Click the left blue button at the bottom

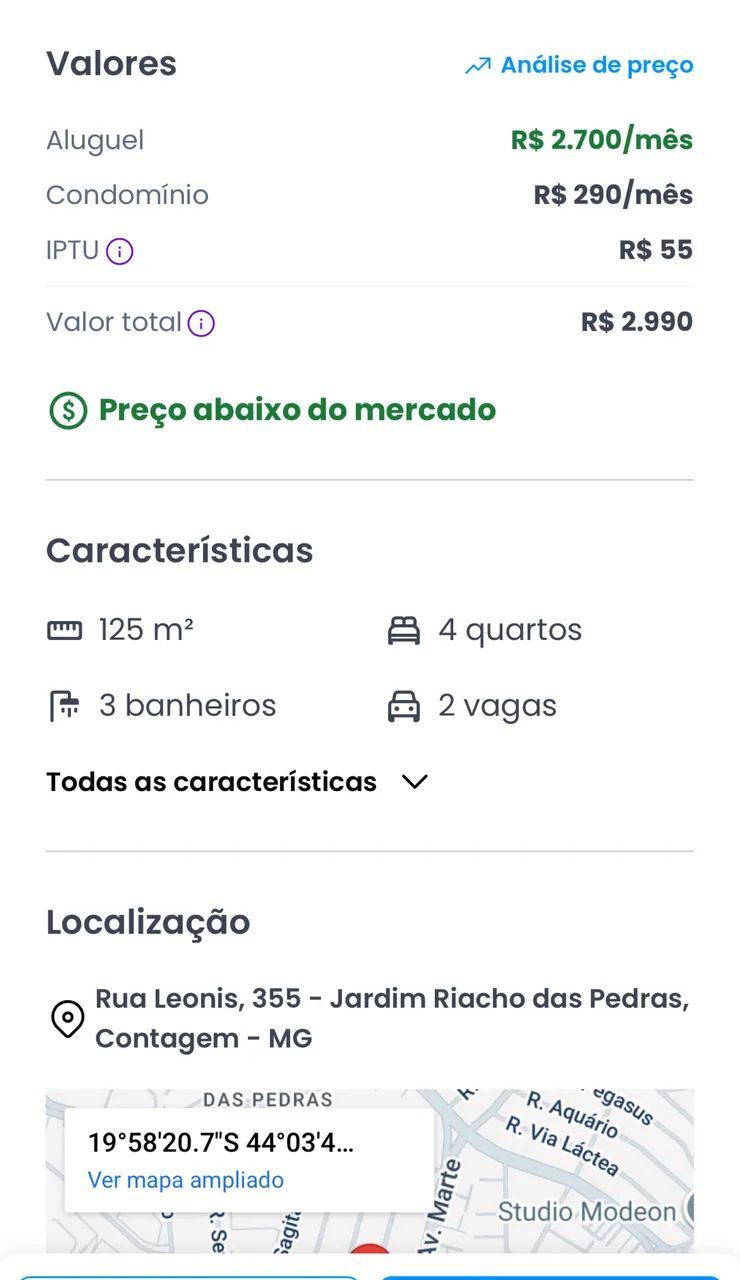coord(190,1275)
